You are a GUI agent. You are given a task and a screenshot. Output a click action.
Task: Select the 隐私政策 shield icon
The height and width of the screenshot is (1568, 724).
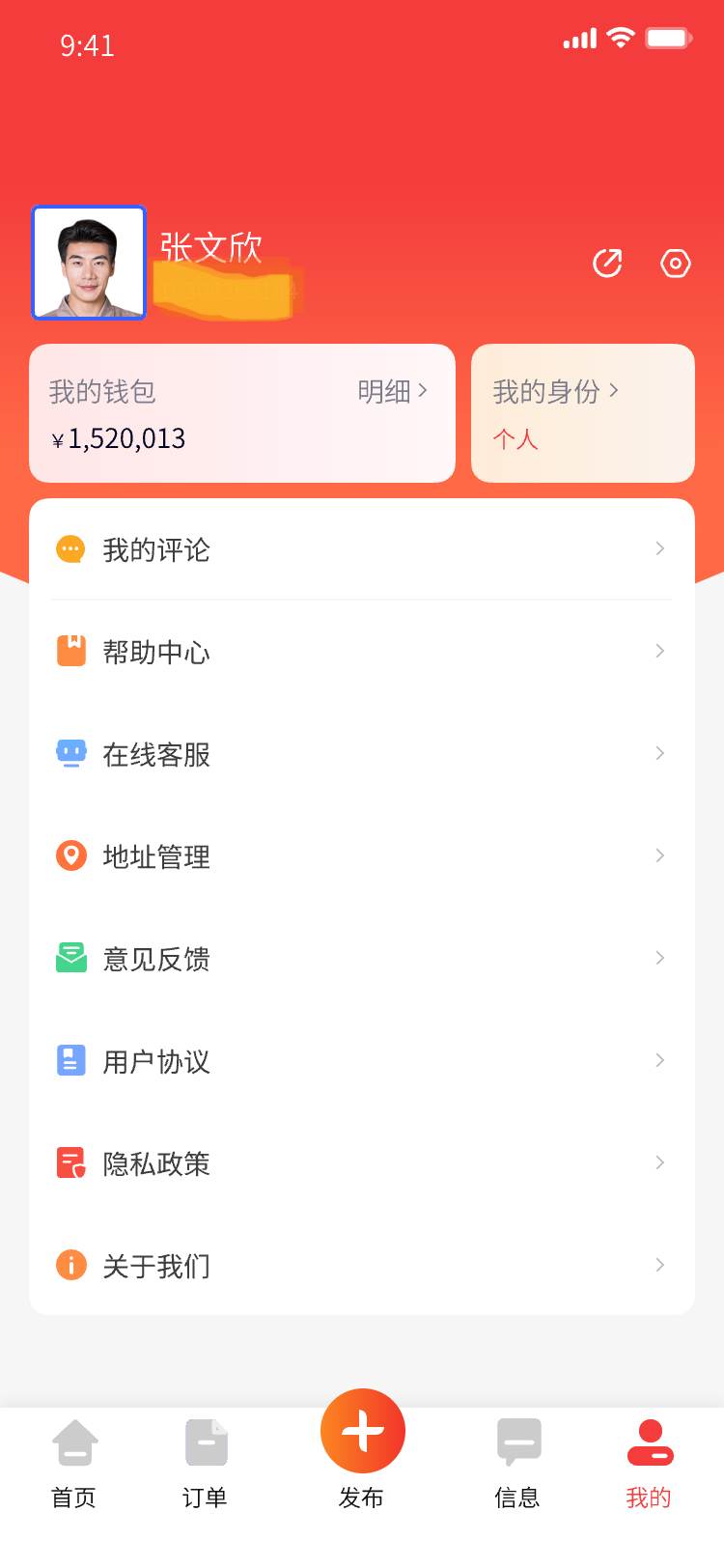(70, 1162)
